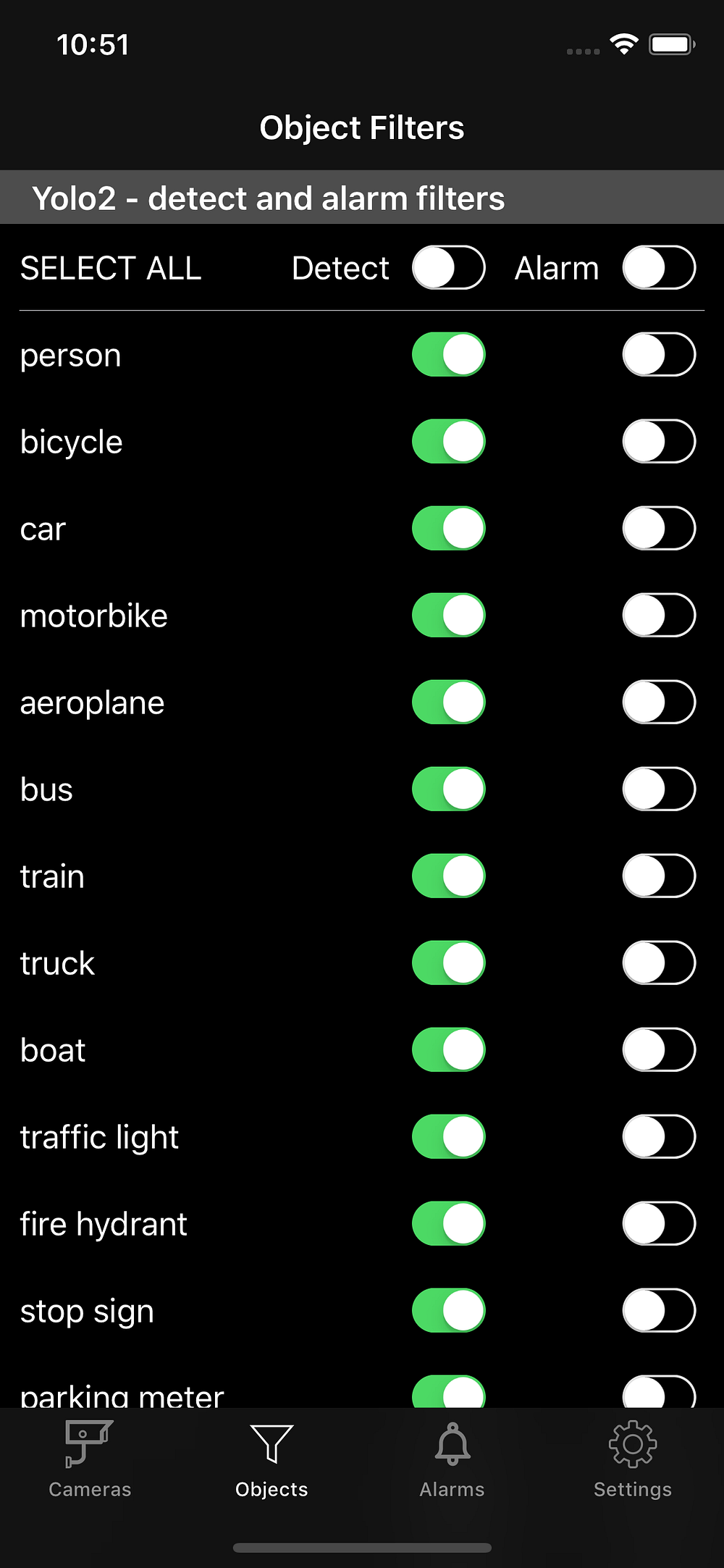Enable the alarm for person

coord(659,354)
